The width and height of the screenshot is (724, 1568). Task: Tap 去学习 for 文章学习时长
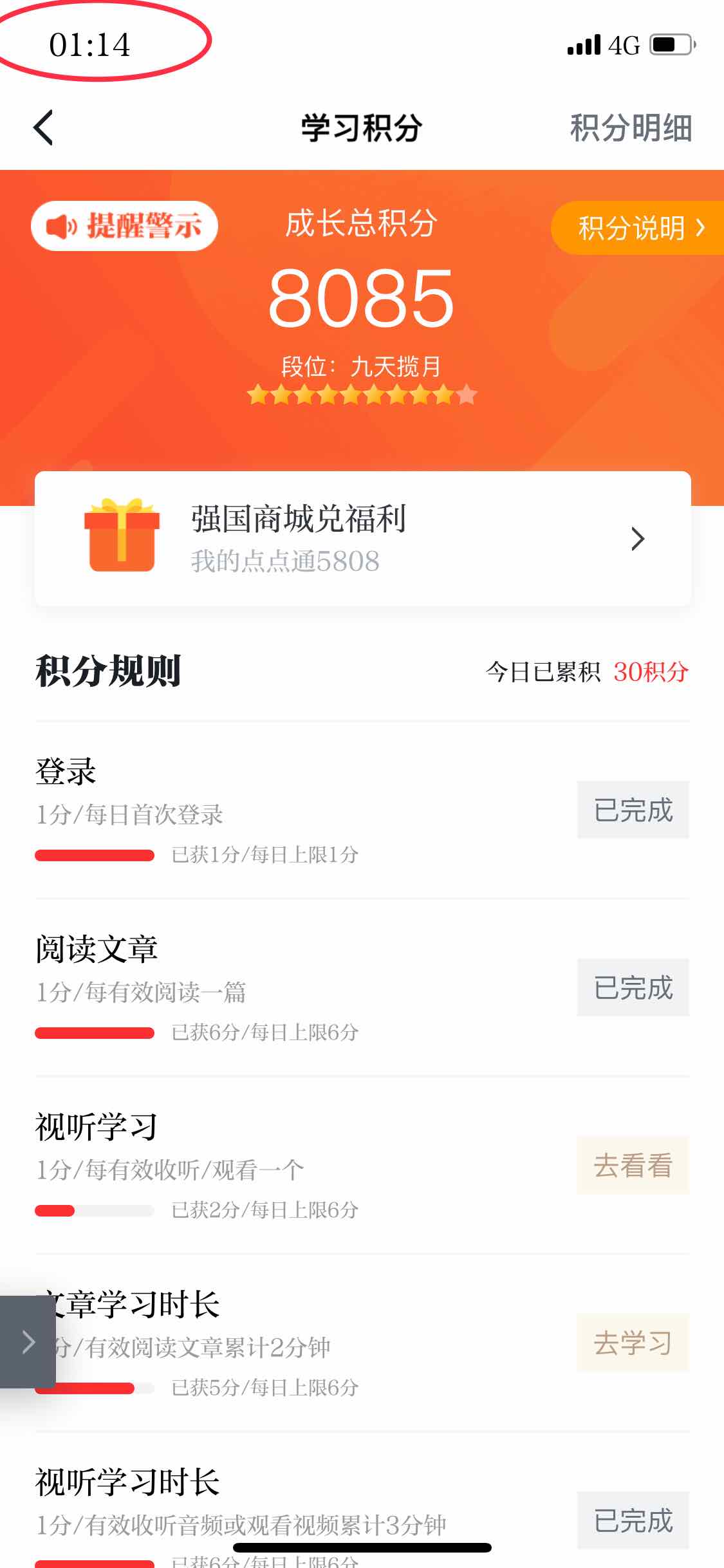coord(633,1343)
